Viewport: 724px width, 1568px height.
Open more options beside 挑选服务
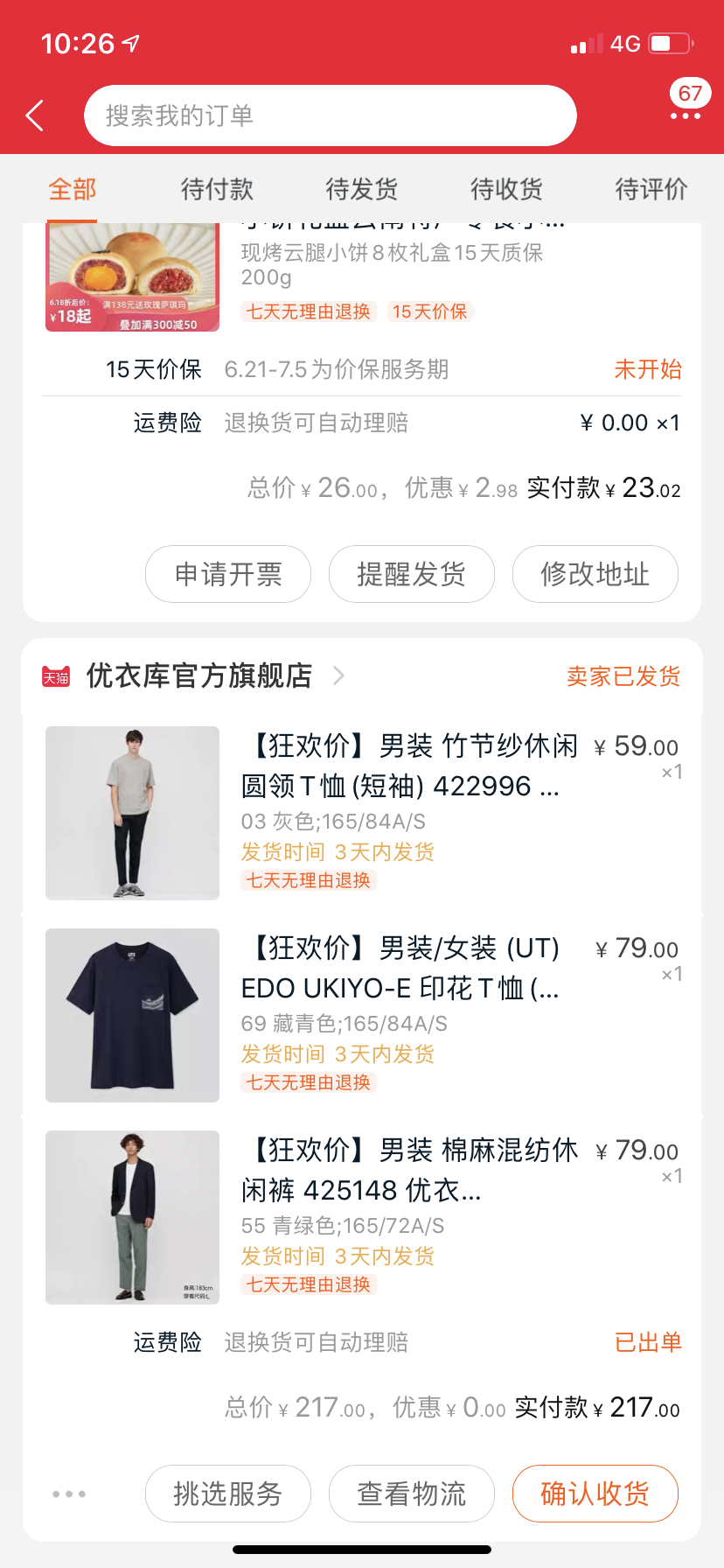69,1494
